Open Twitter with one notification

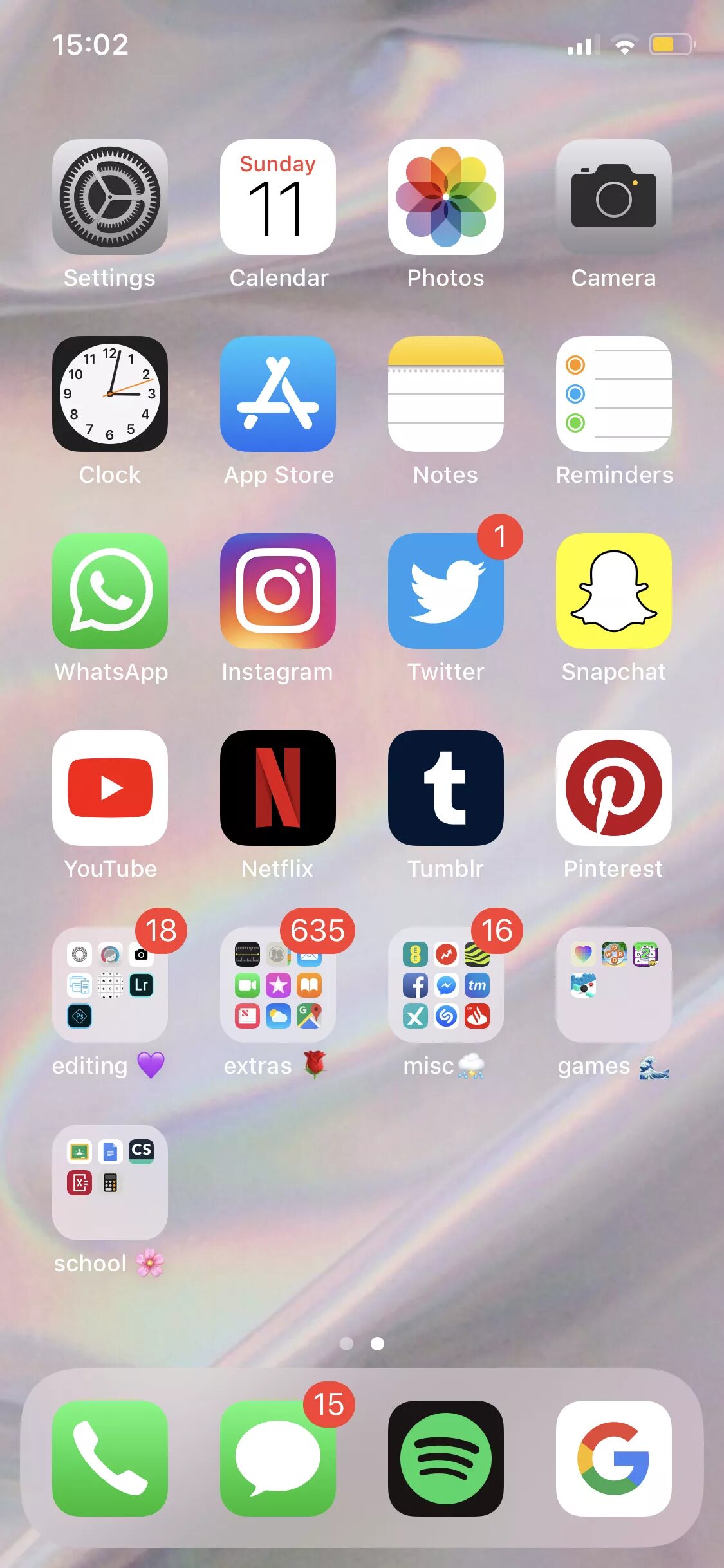(446, 591)
